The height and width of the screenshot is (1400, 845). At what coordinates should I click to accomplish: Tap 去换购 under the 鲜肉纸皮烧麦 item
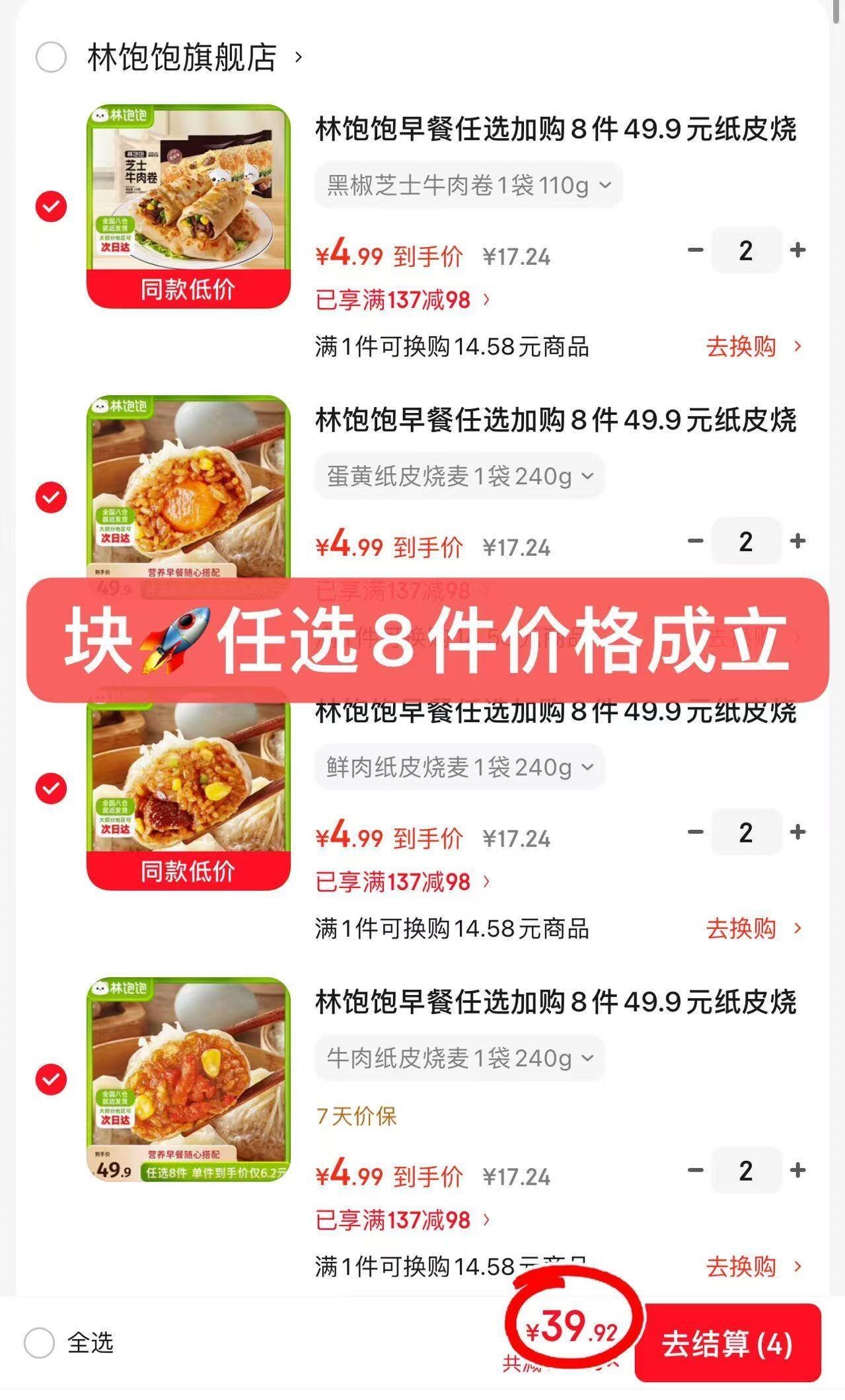click(753, 928)
